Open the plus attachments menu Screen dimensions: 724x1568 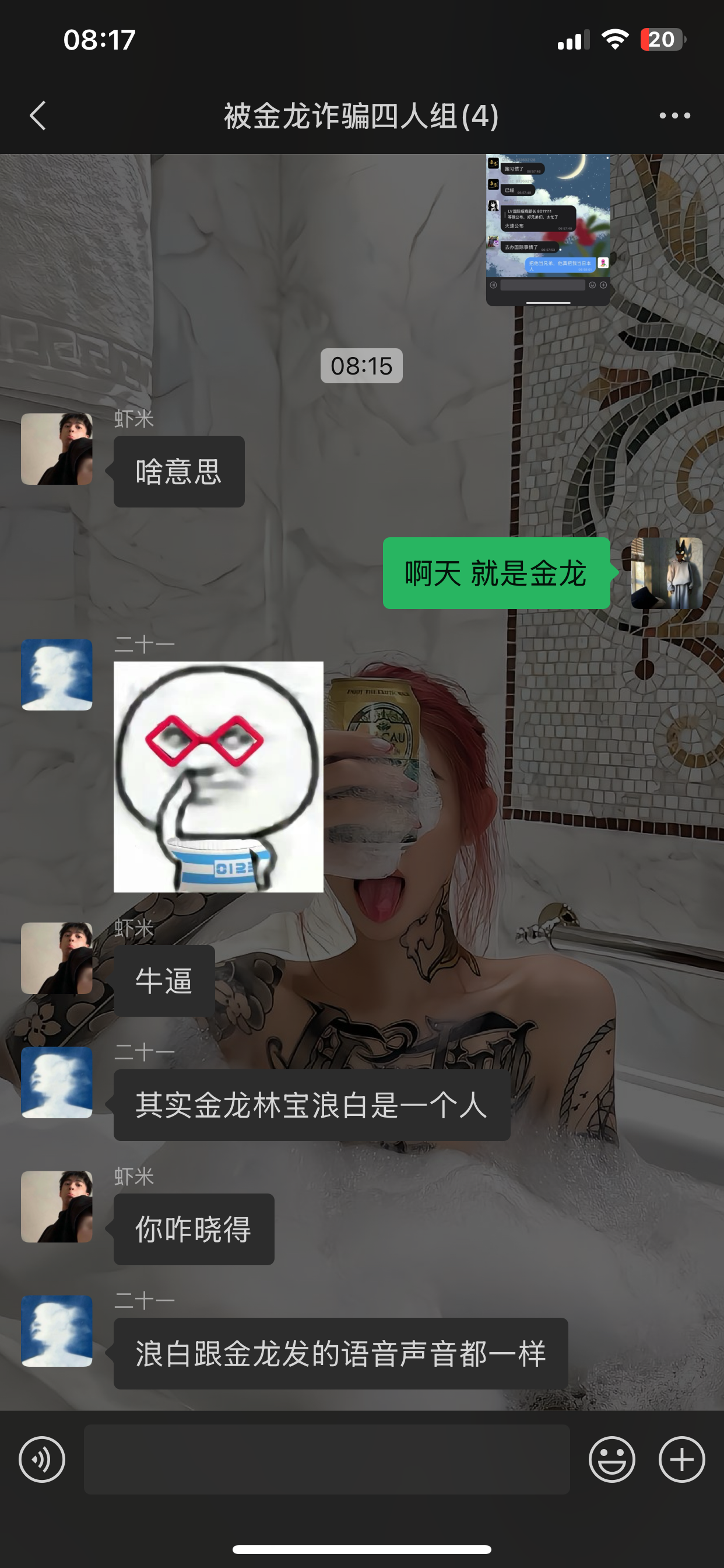681,1459
